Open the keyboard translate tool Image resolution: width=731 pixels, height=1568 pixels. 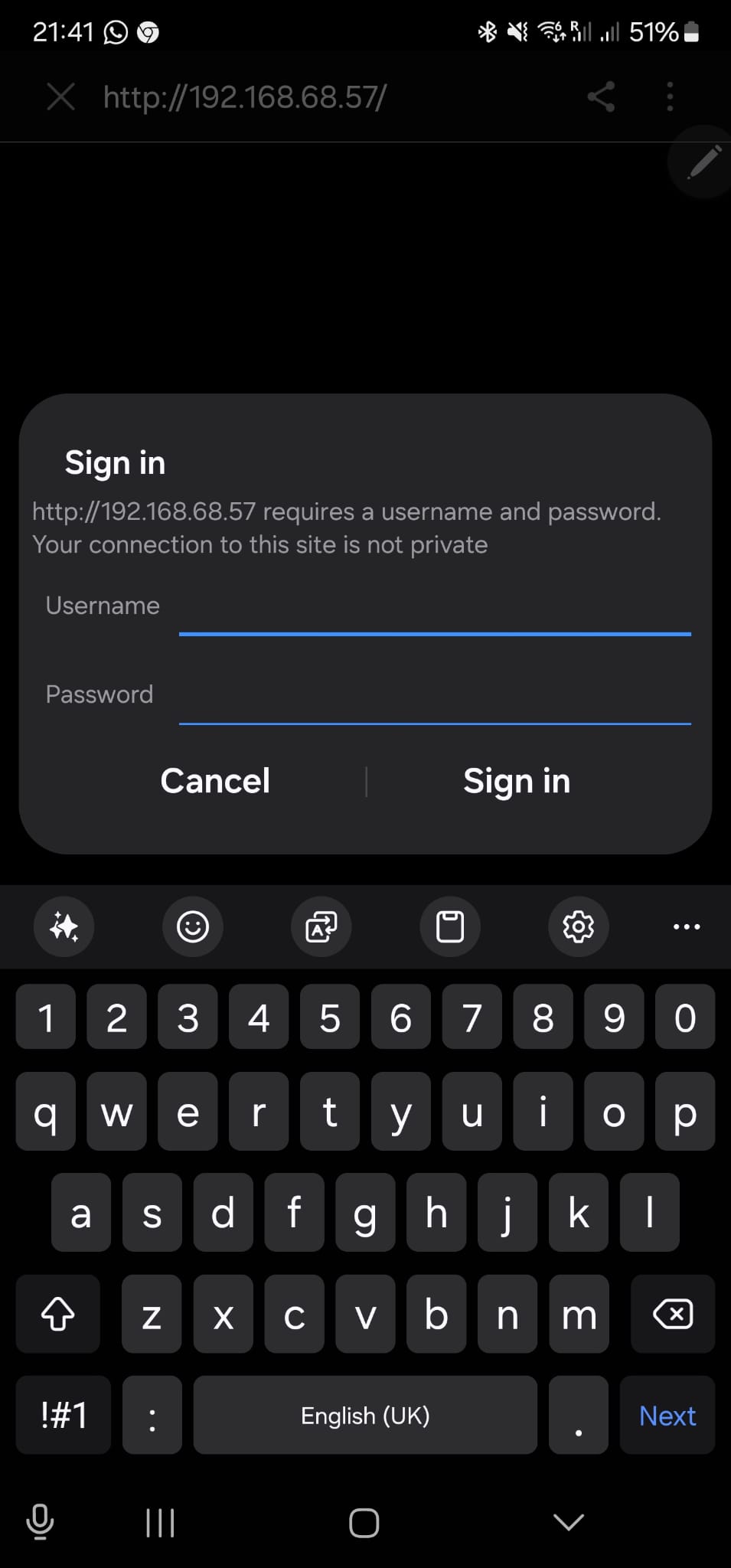point(321,926)
